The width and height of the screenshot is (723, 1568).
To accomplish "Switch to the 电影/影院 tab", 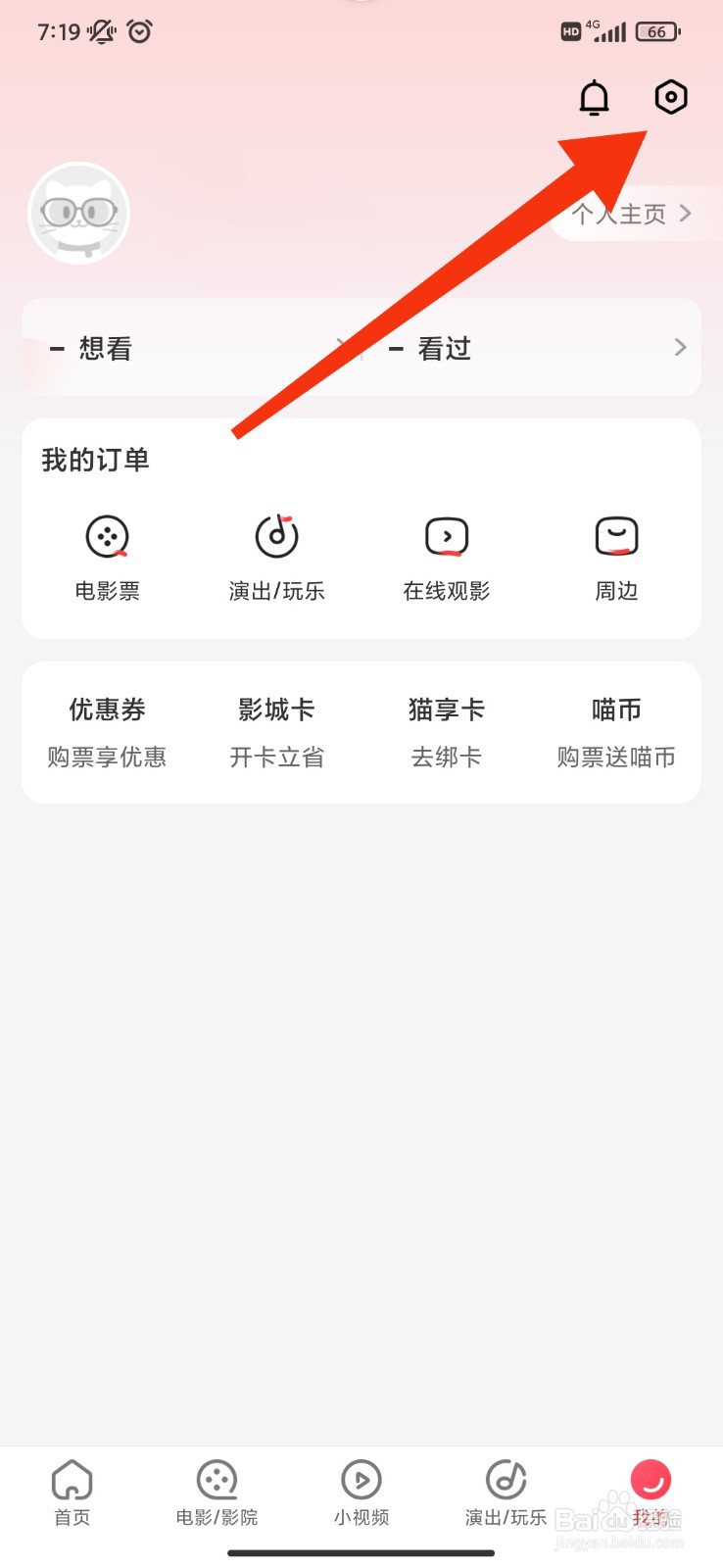I will 217,1493.
